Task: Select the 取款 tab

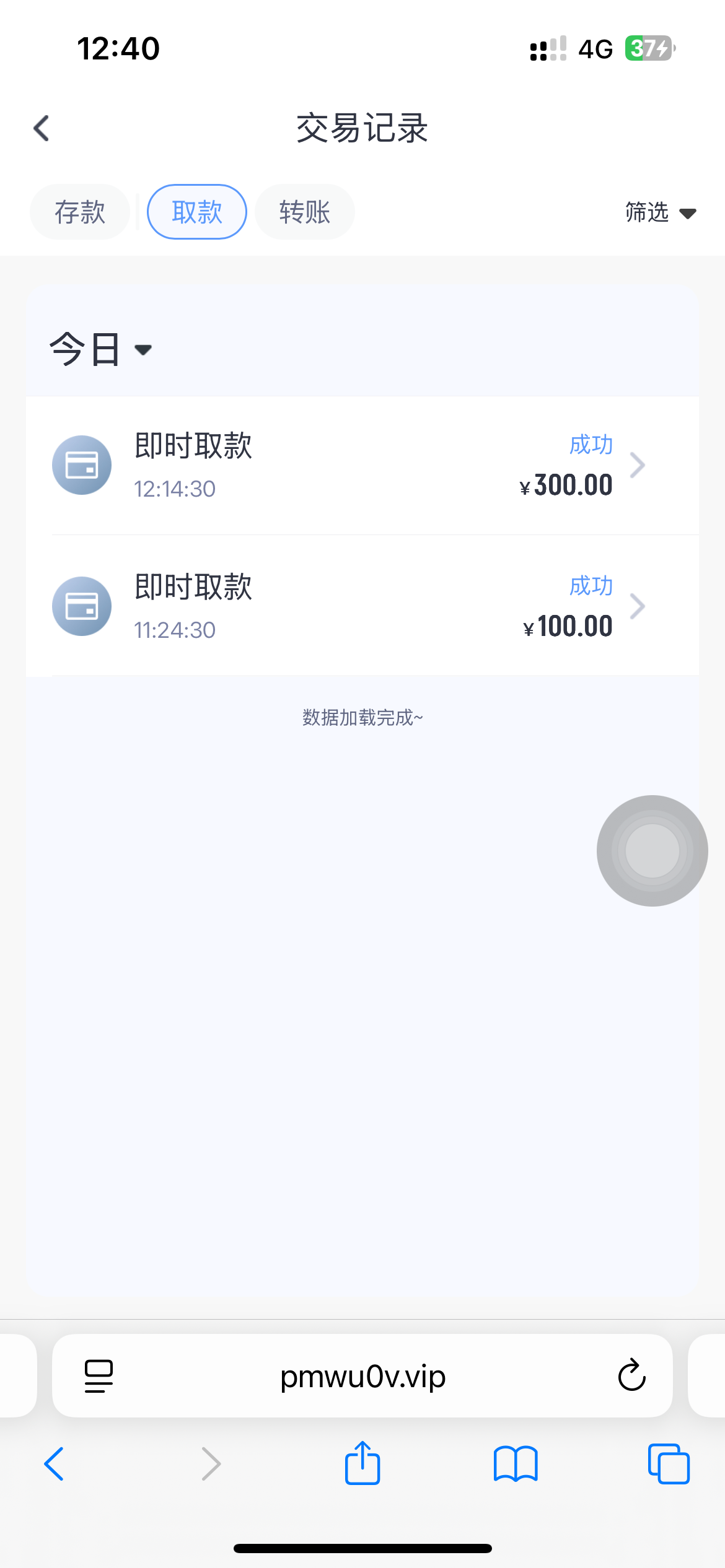Action: [x=197, y=212]
